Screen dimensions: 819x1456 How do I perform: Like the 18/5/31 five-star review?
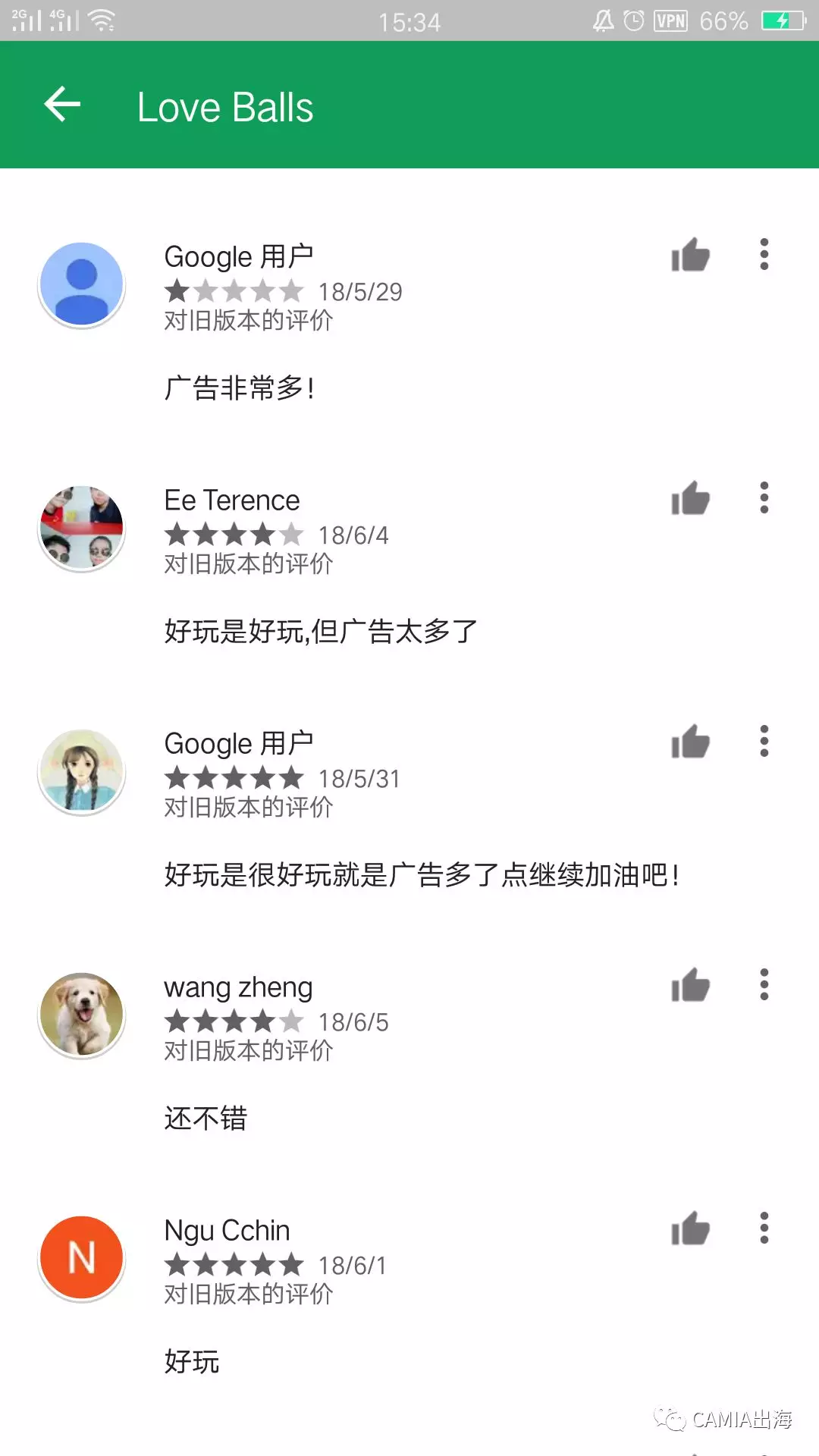(x=690, y=742)
